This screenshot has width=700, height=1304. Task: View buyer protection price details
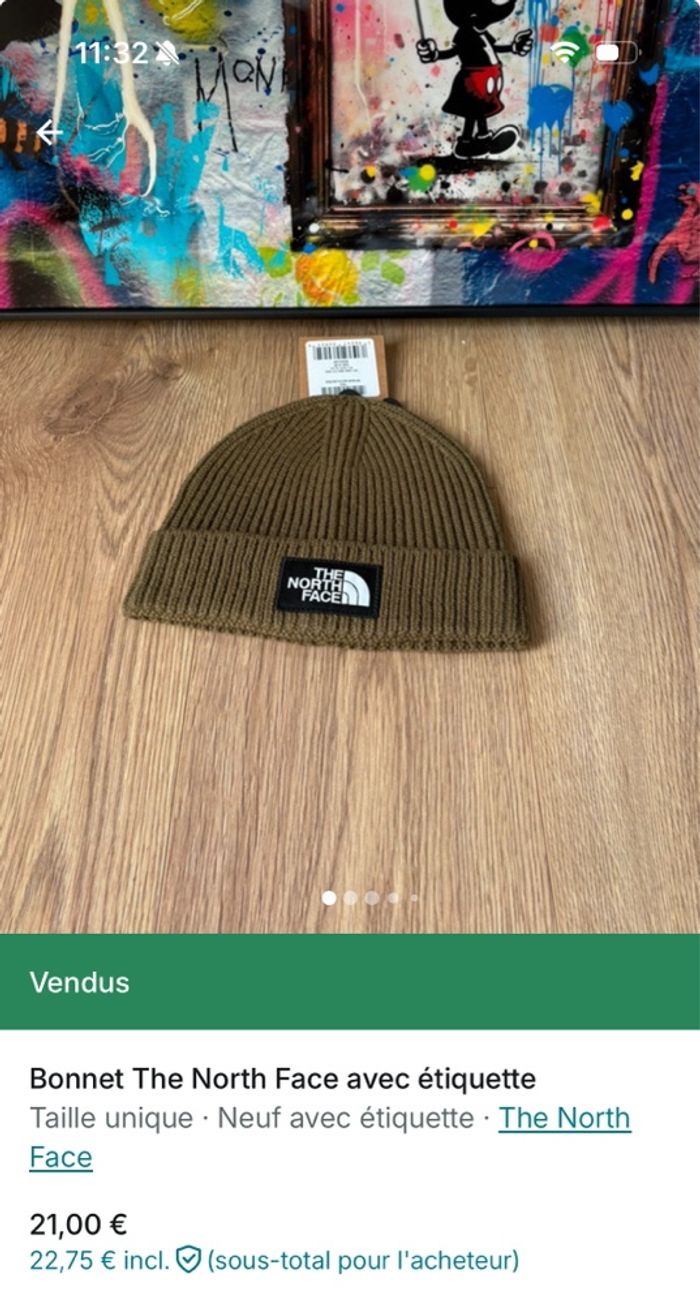pos(188,1260)
